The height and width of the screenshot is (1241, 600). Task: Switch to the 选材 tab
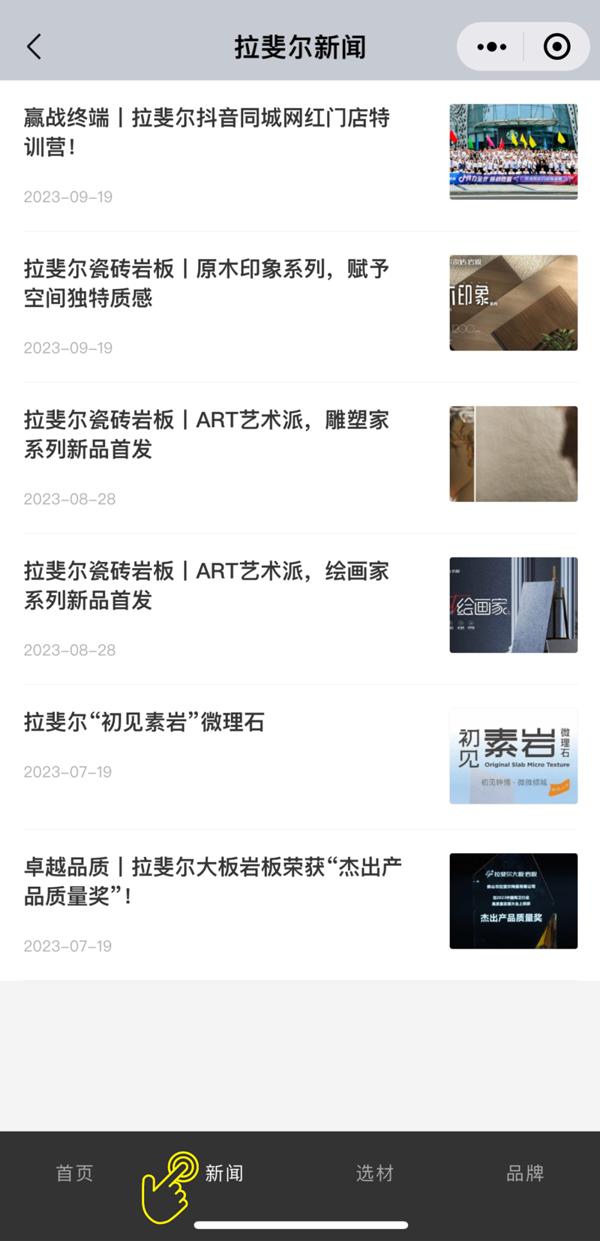pos(375,1173)
